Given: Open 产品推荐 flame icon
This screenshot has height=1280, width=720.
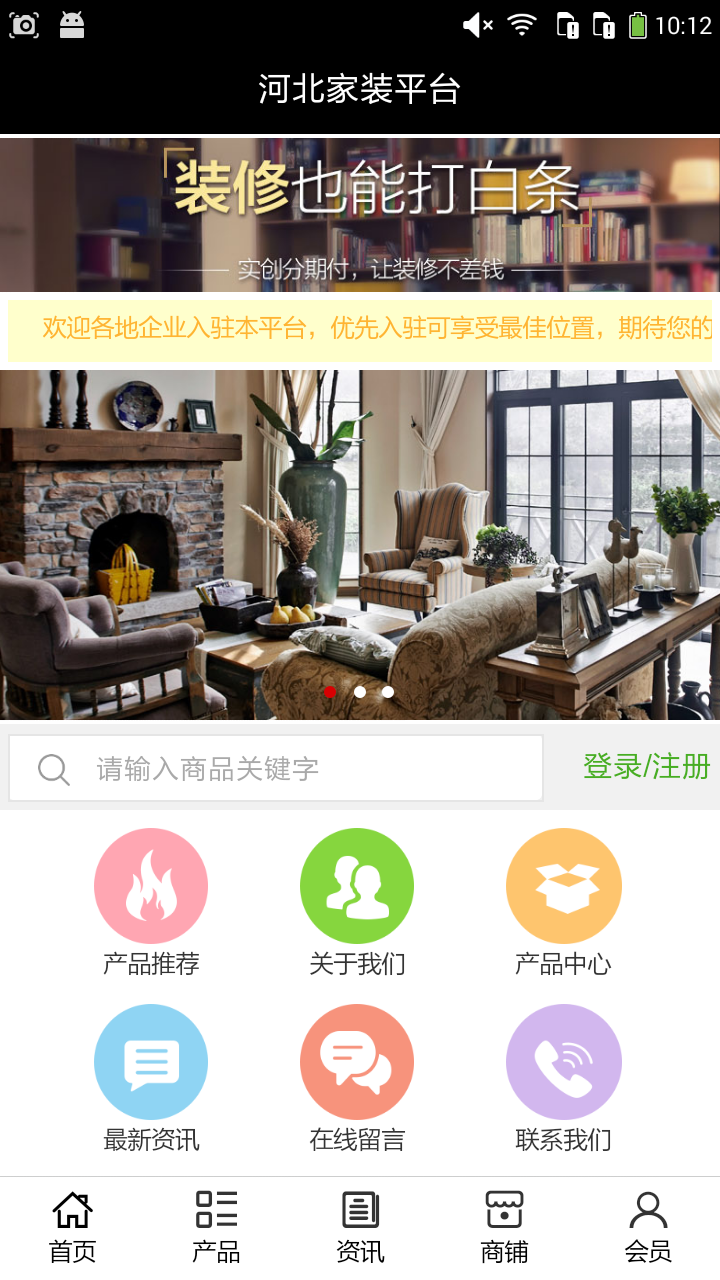Looking at the screenshot, I should [151, 885].
